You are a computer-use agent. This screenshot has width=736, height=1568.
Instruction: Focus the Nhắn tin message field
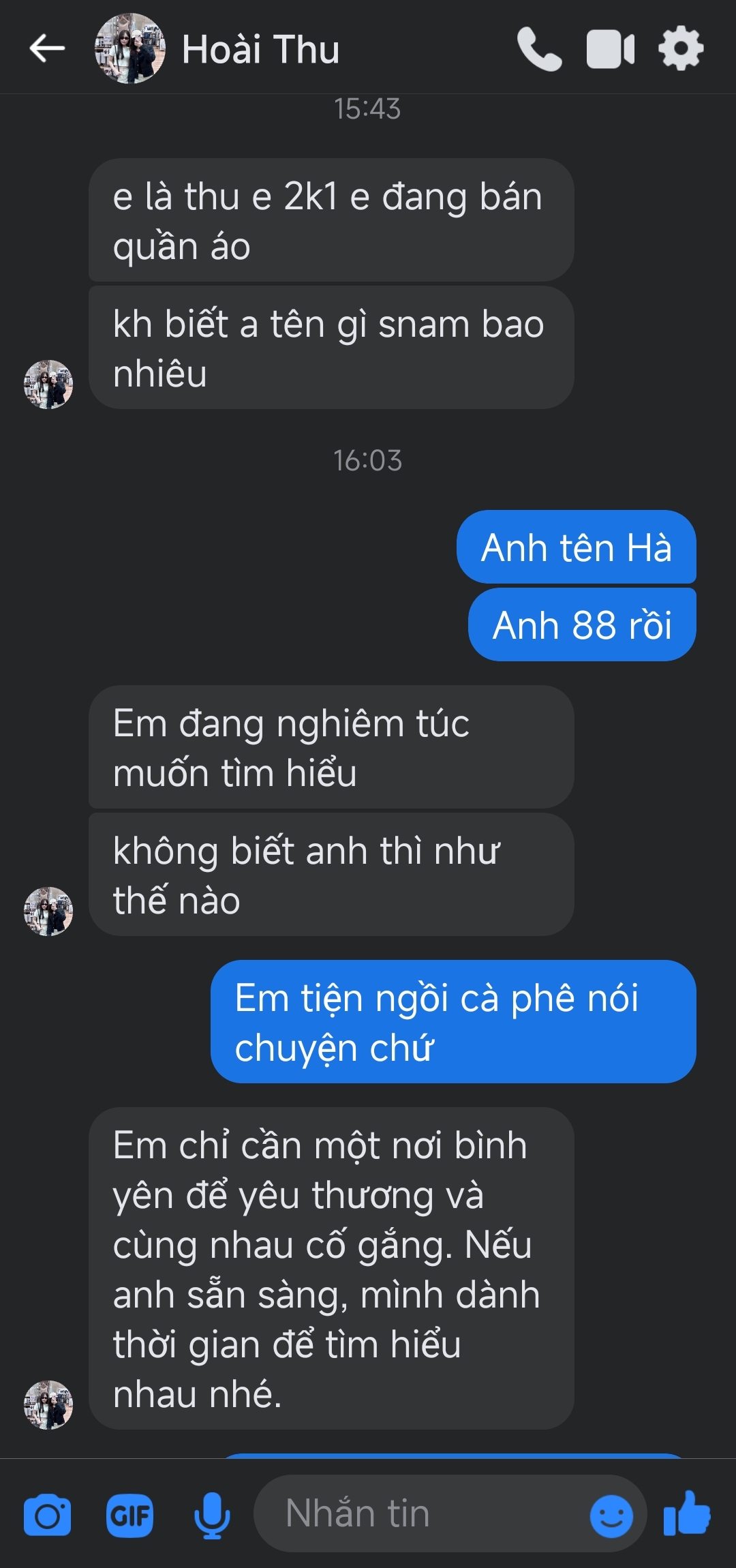click(x=423, y=1514)
